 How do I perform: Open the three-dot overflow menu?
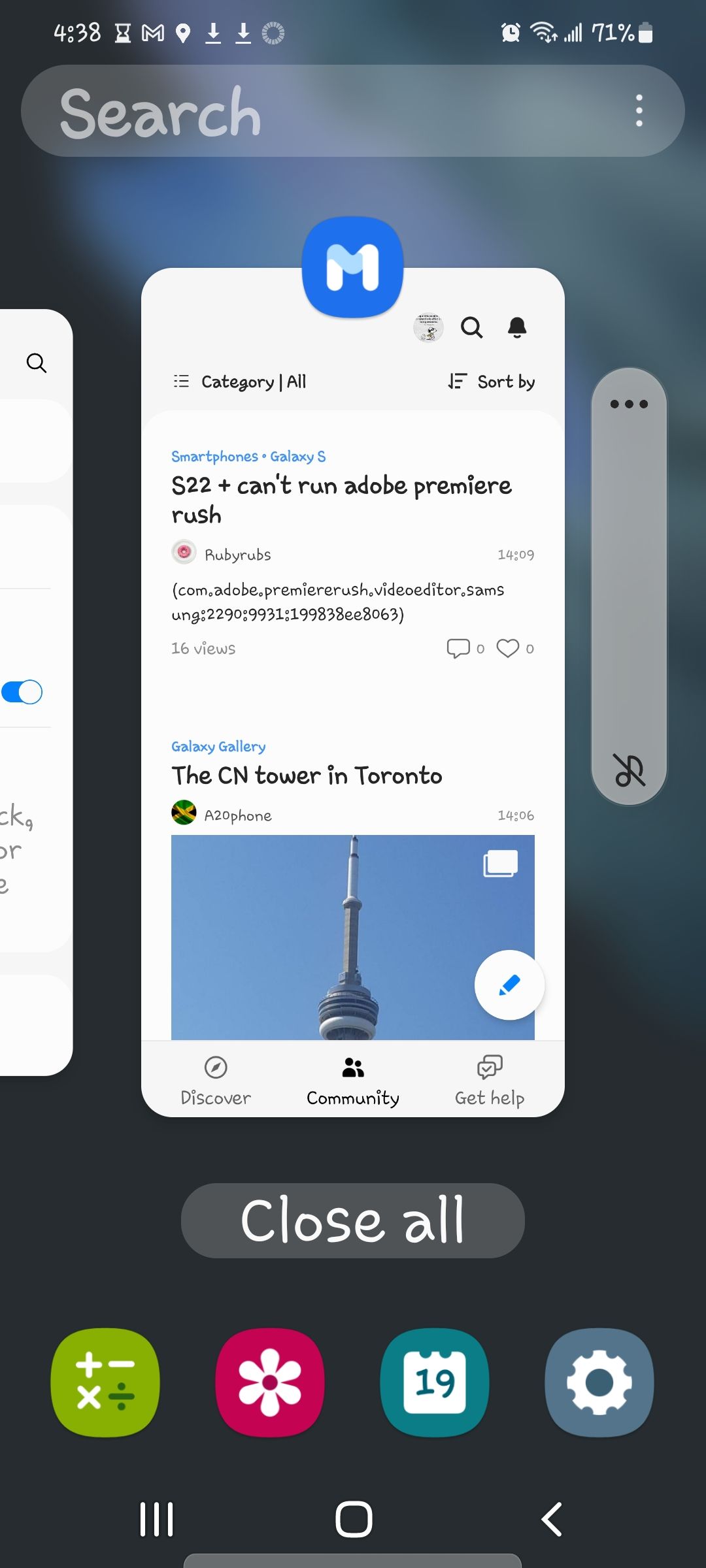point(639,110)
